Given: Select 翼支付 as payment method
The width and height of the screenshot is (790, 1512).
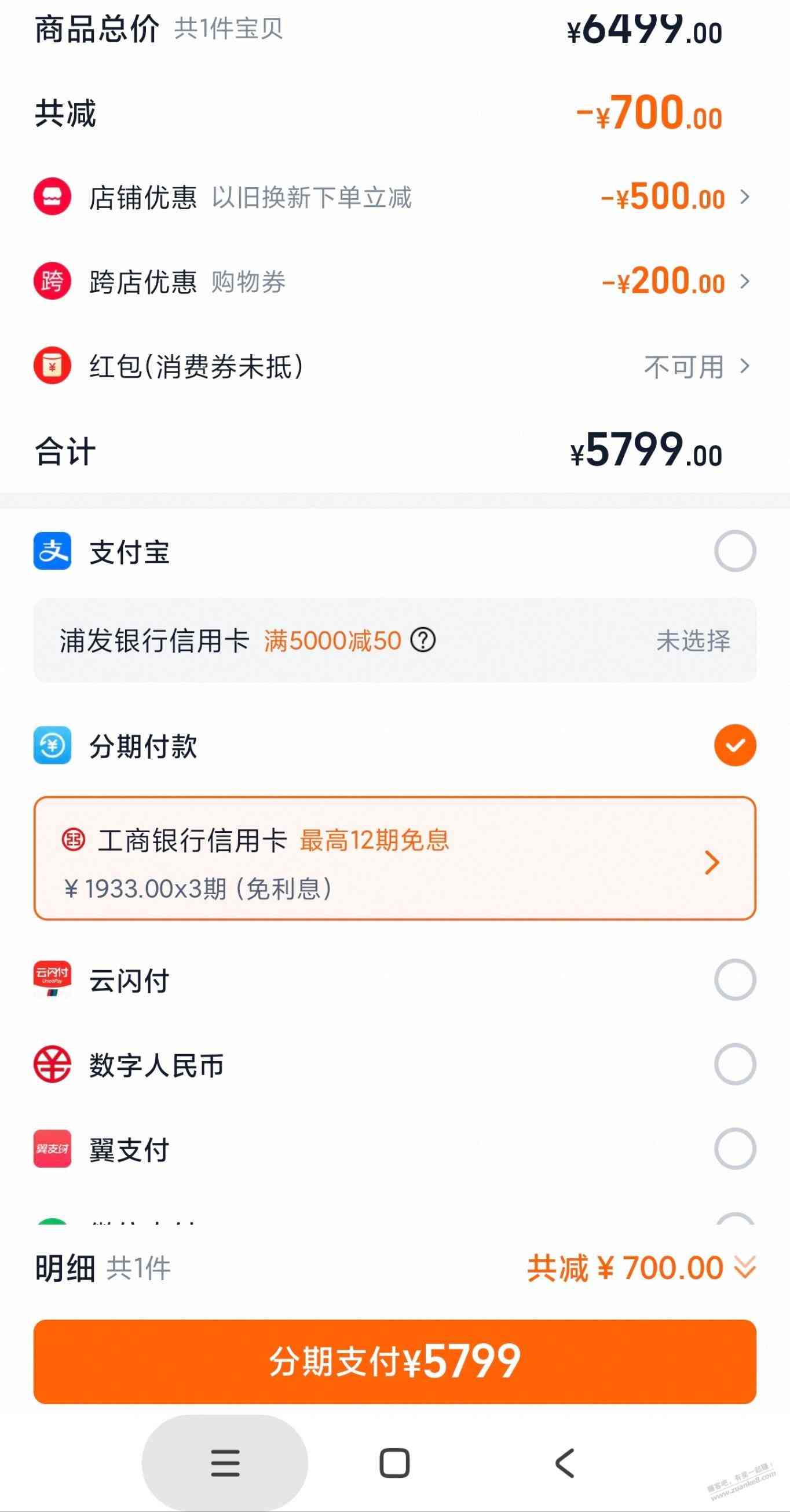Looking at the screenshot, I should [x=734, y=1149].
